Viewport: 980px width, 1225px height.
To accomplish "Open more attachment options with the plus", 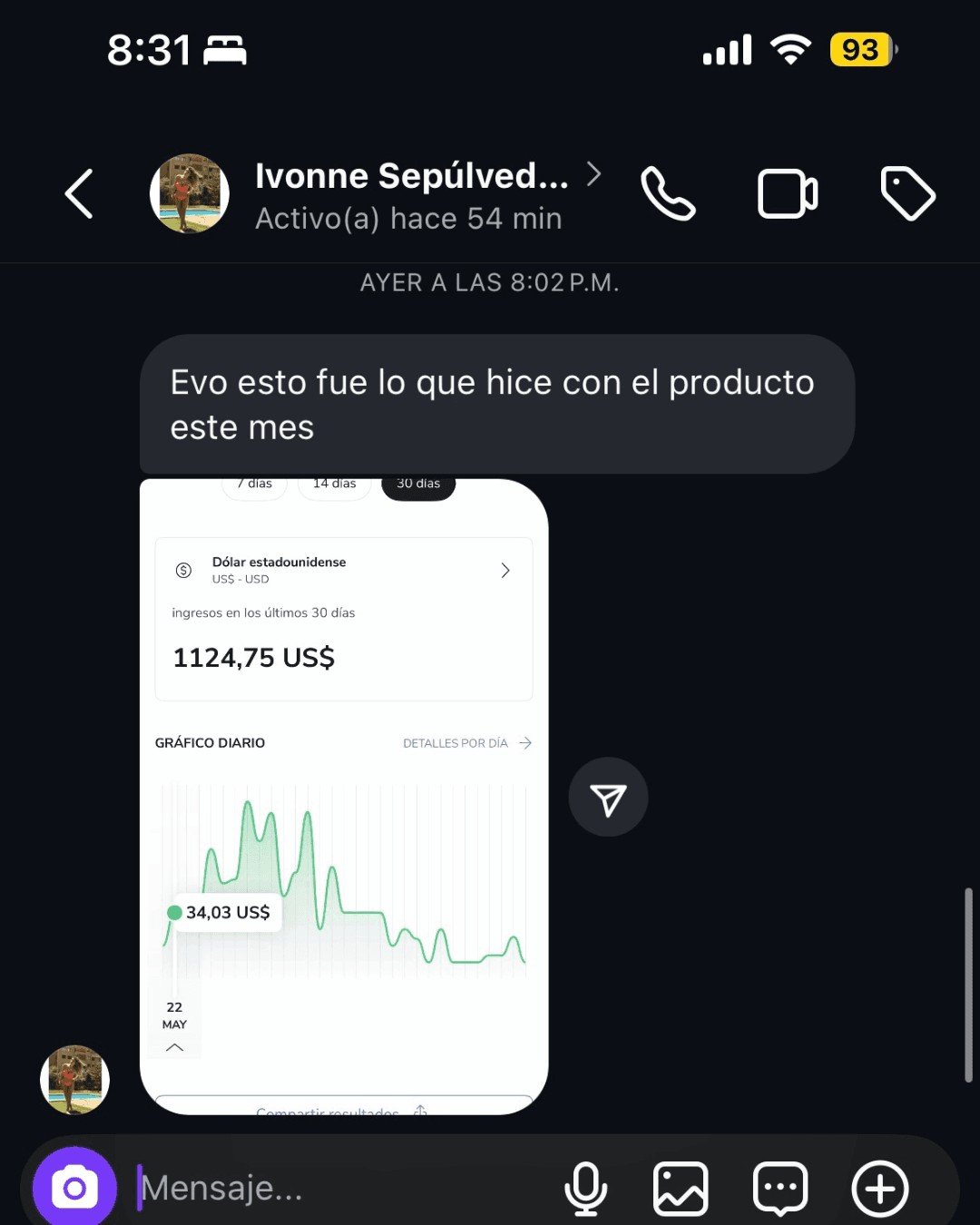I will (879, 1188).
